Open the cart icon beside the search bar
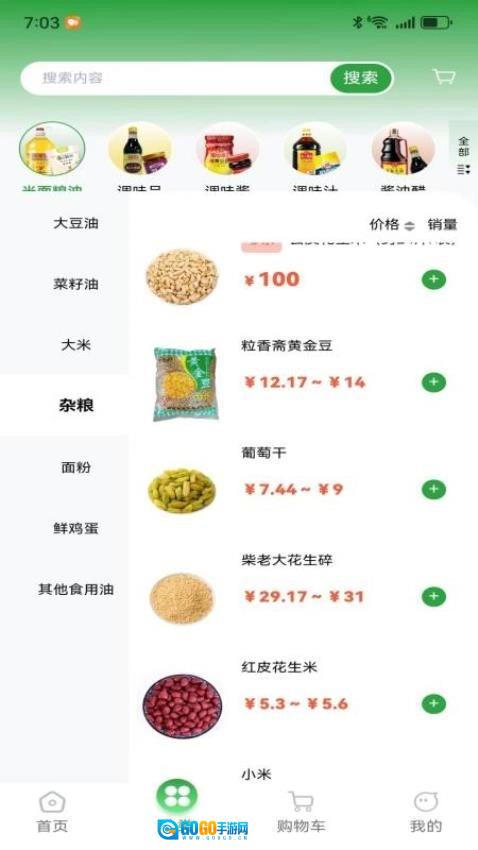 point(444,76)
